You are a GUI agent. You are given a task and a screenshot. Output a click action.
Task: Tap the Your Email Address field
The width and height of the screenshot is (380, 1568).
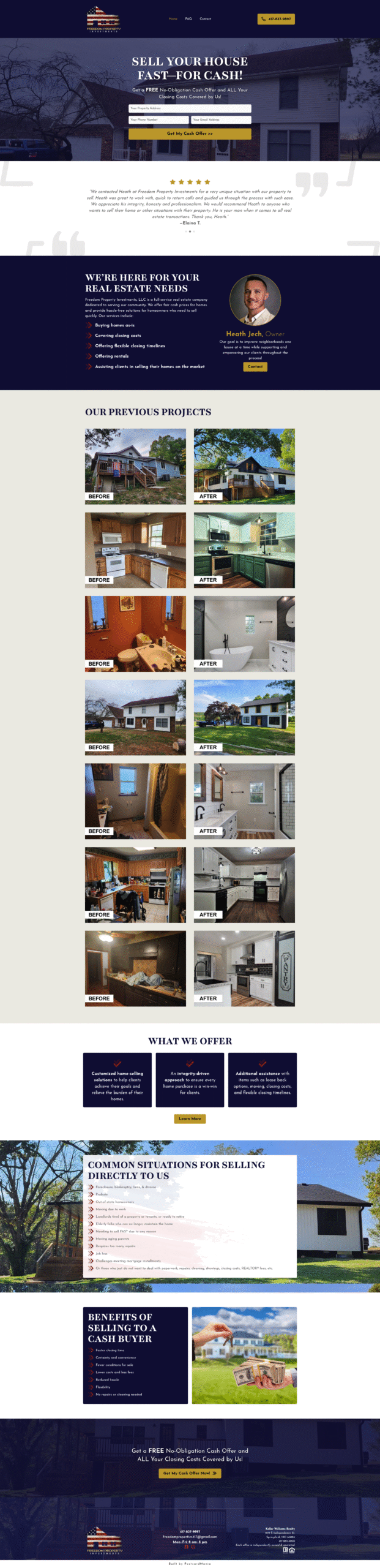coord(221,120)
